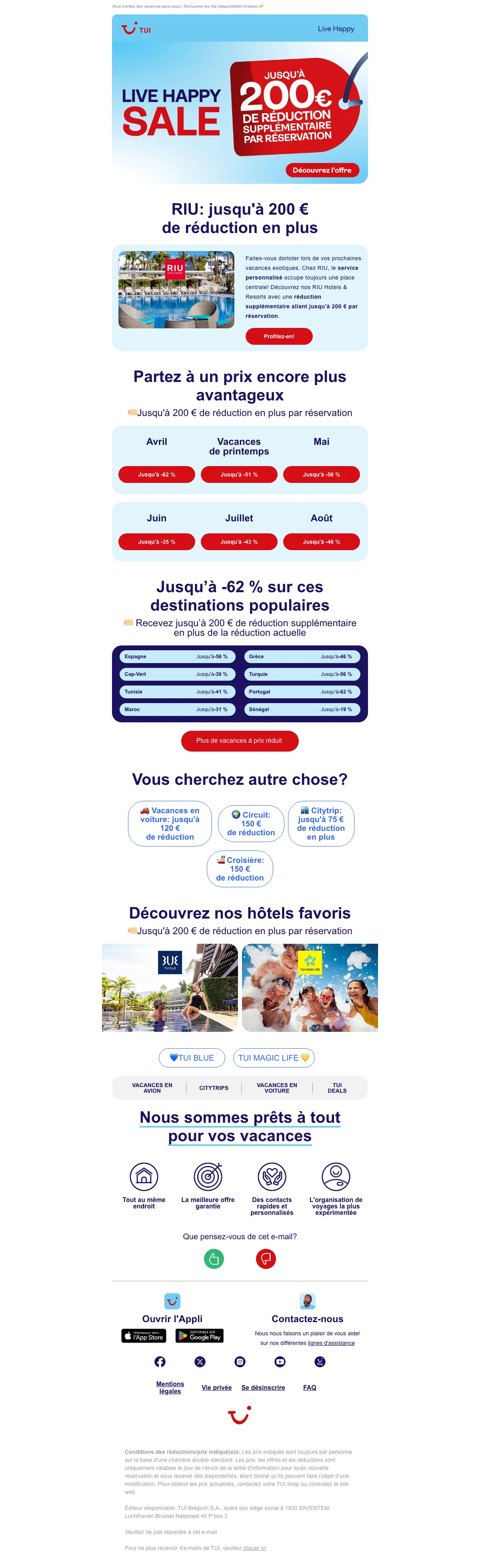Select the TUI BLUE hotels button
The image size is (480, 1568).
[192, 1058]
